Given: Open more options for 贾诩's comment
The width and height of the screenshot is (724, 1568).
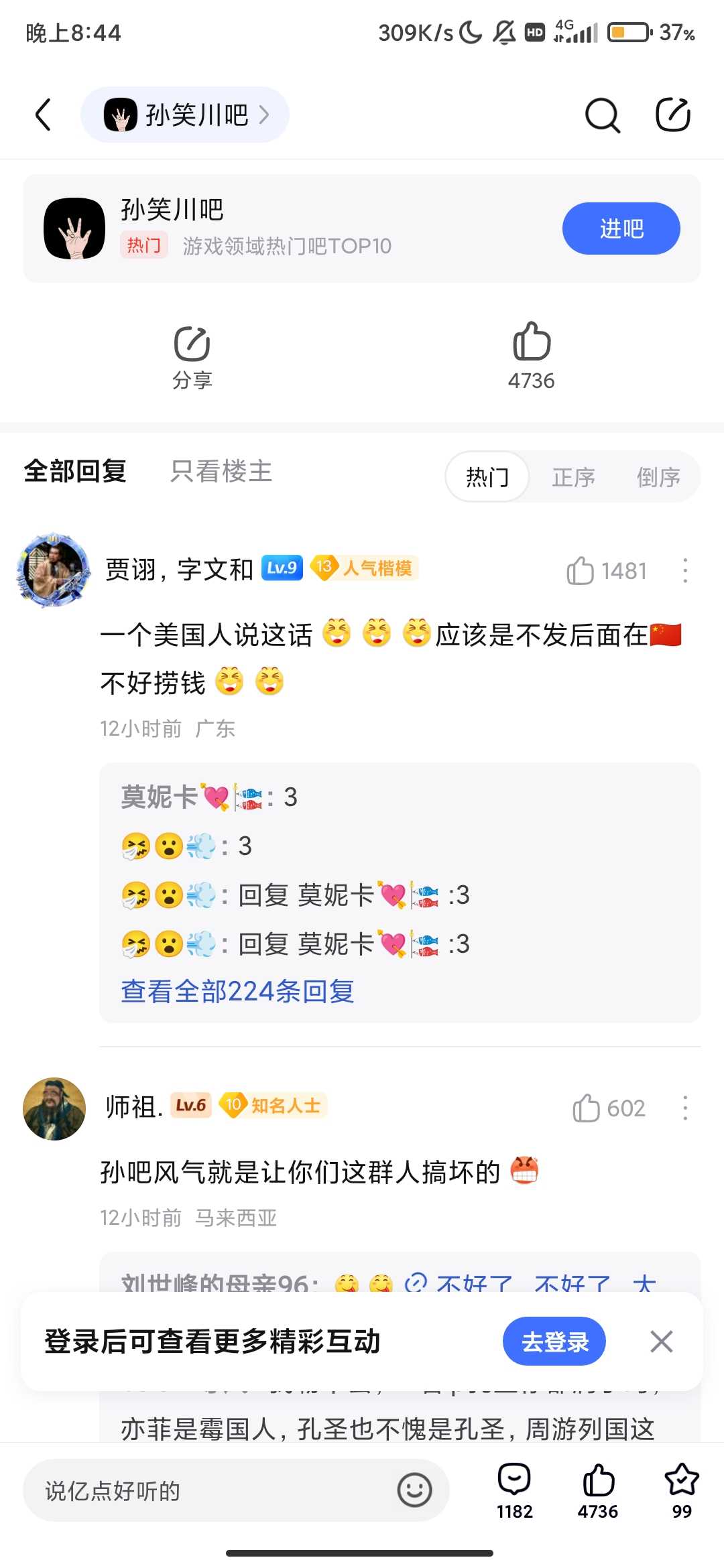Looking at the screenshot, I should click(684, 570).
